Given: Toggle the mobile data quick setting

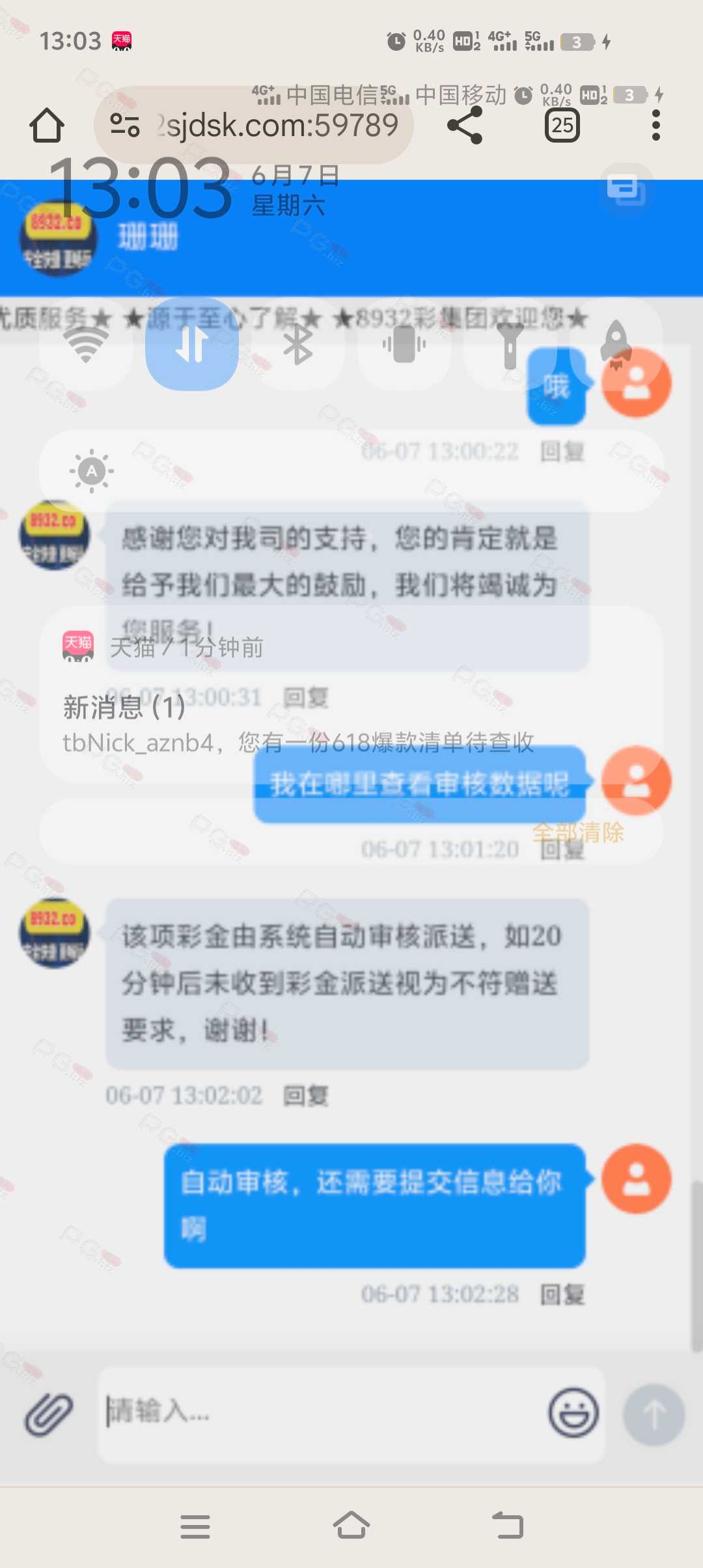Looking at the screenshot, I should (x=191, y=344).
